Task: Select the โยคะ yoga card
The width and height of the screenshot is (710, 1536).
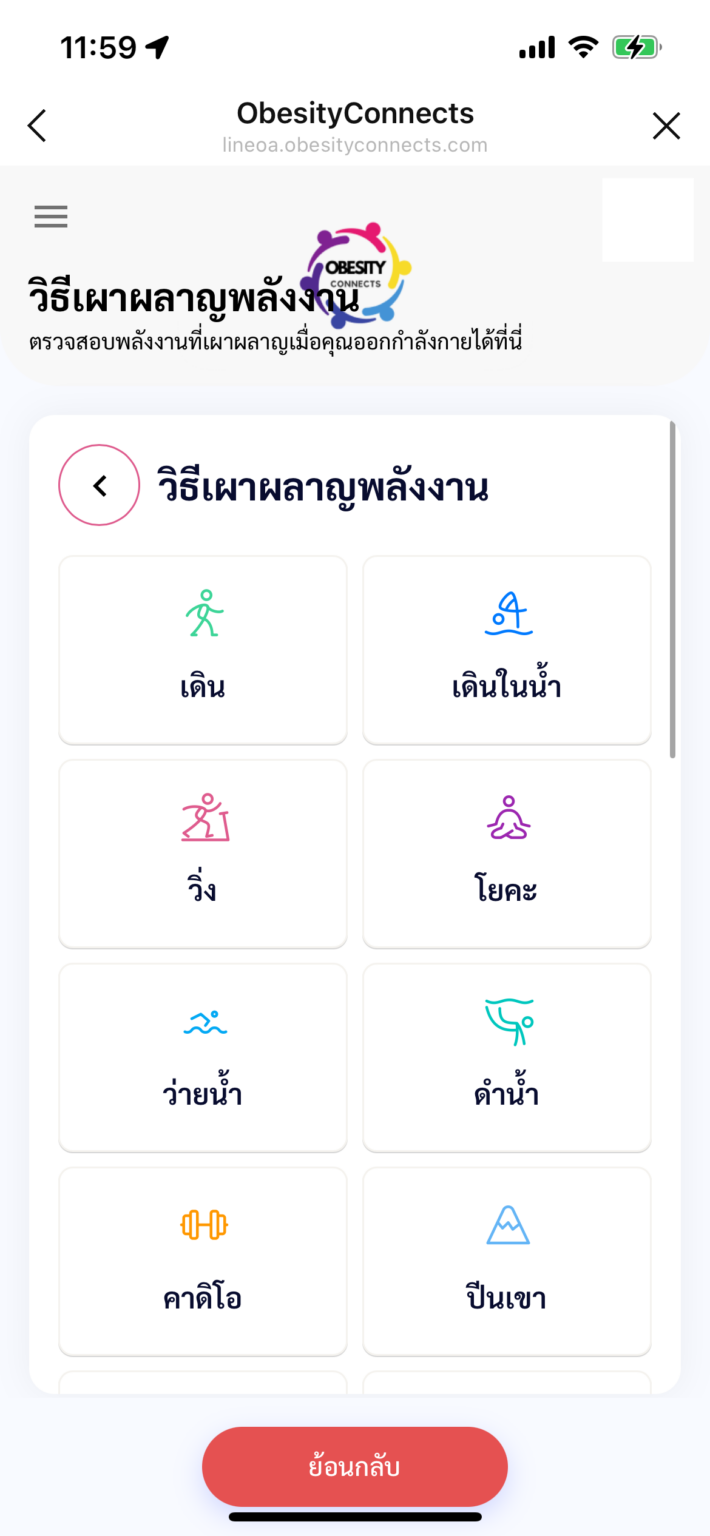Action: click(507, 854)
